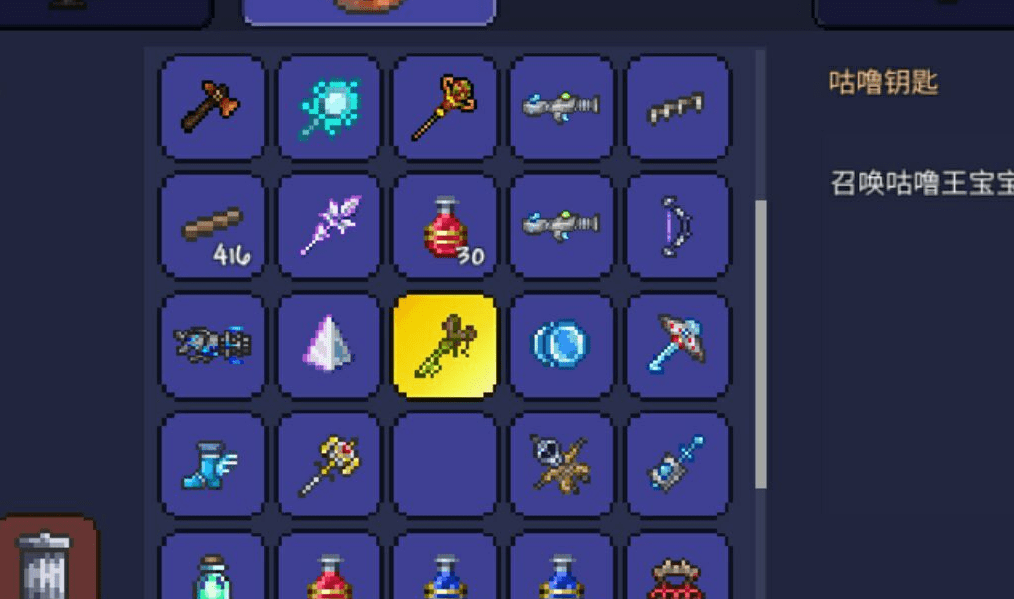This screenshot has width=1014, height=599.
Task: Select the red potion stack of 30
Action: pos(445,226)
